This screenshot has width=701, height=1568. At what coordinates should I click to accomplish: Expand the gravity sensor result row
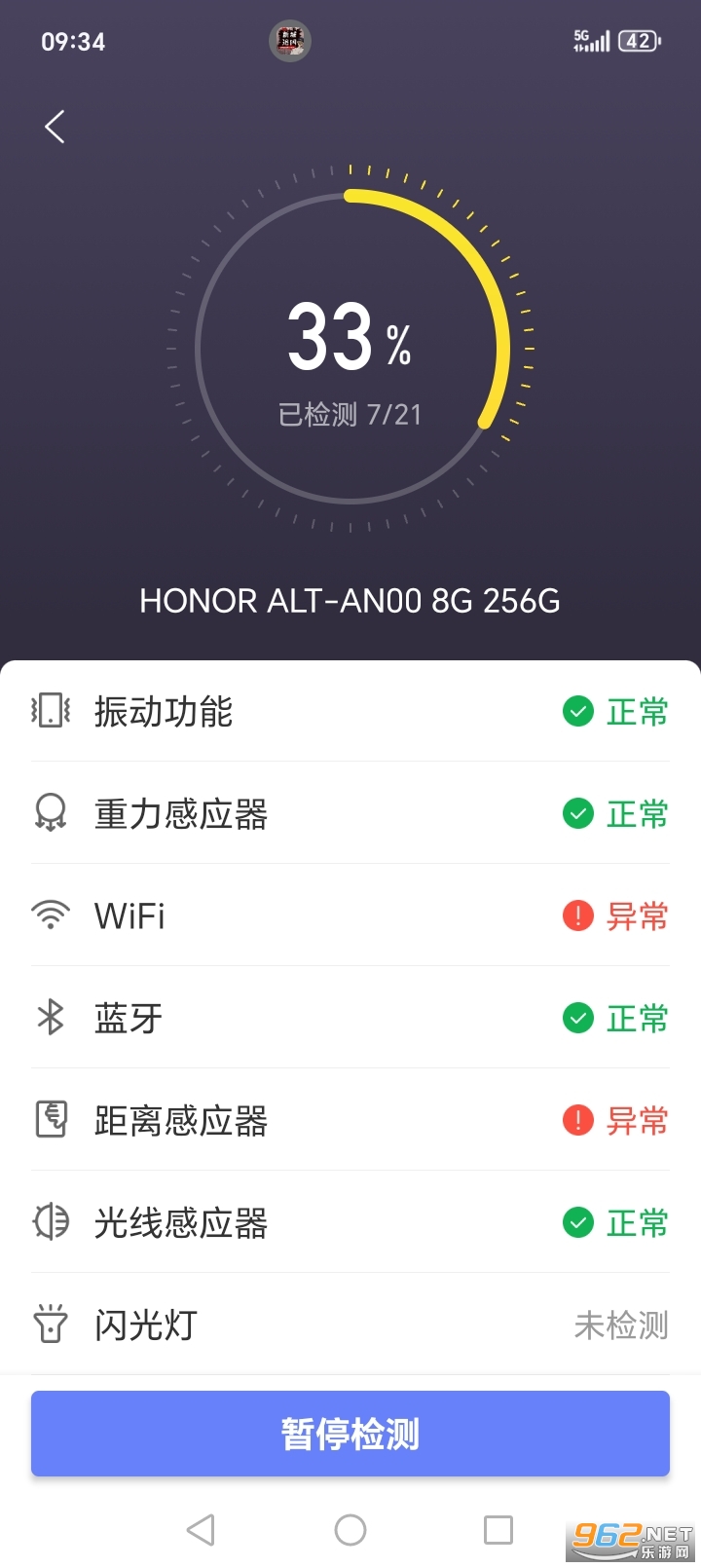(350, 814)
